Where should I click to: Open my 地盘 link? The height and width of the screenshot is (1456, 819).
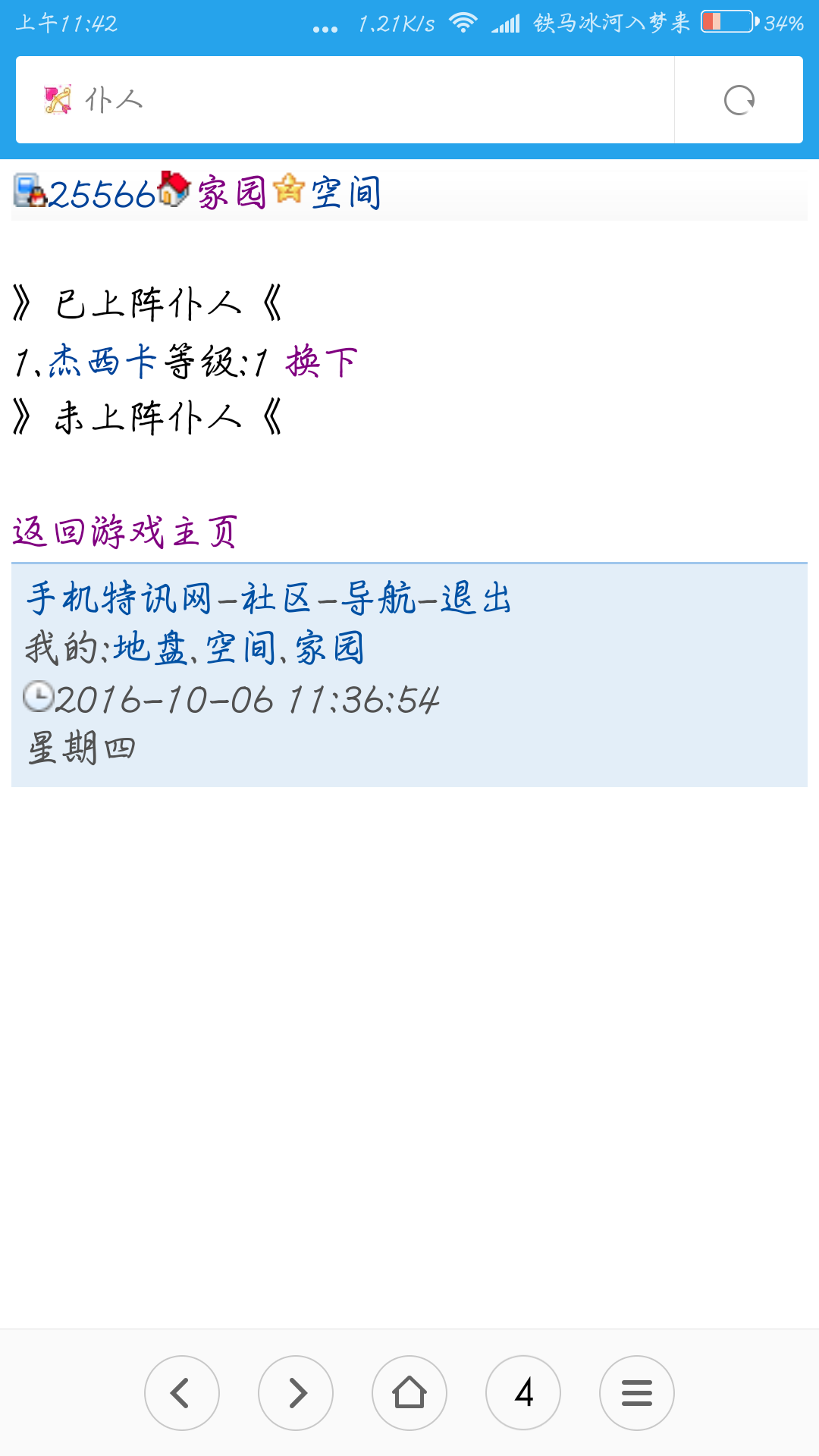pyautogui.click(x=150, y=648)
